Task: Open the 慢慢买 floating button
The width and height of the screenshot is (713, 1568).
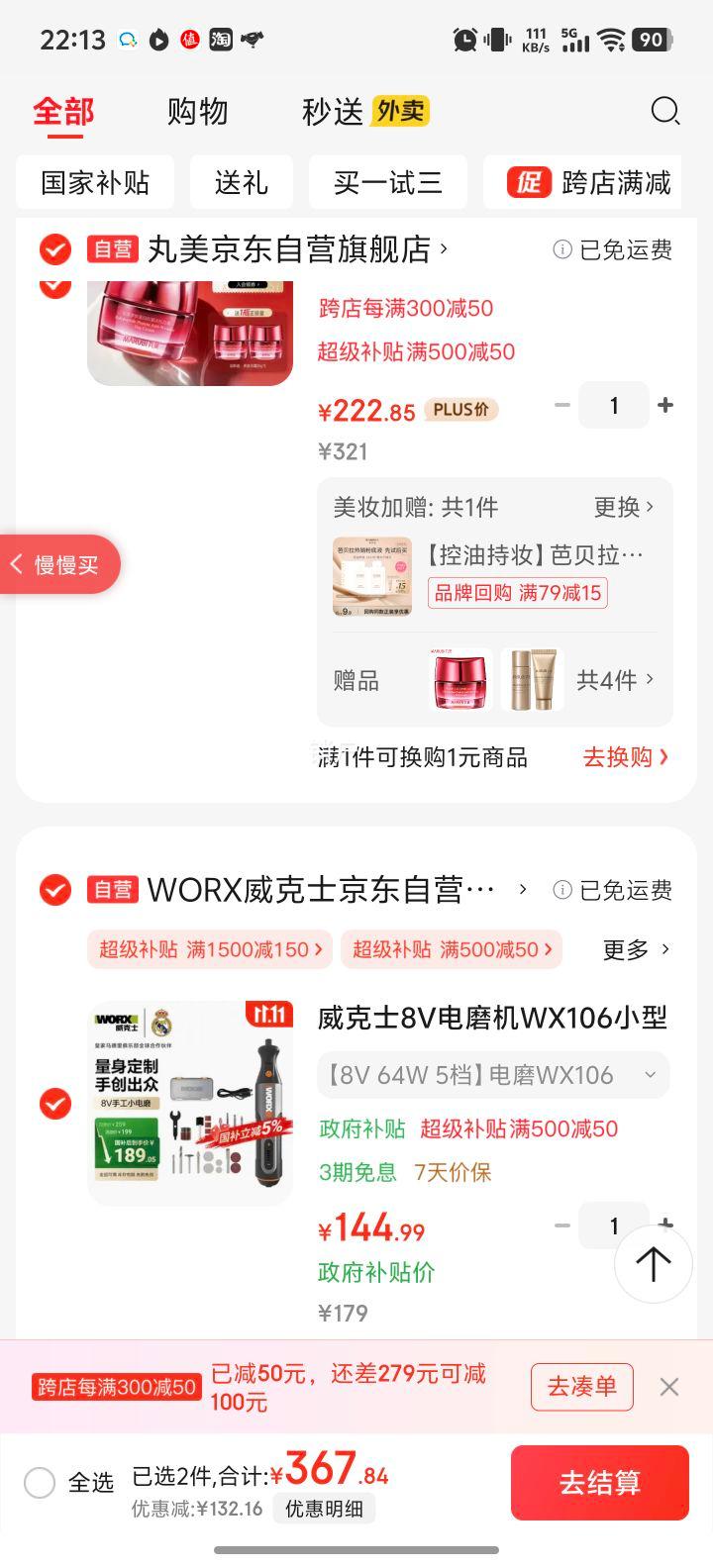Action: (61, 564)
